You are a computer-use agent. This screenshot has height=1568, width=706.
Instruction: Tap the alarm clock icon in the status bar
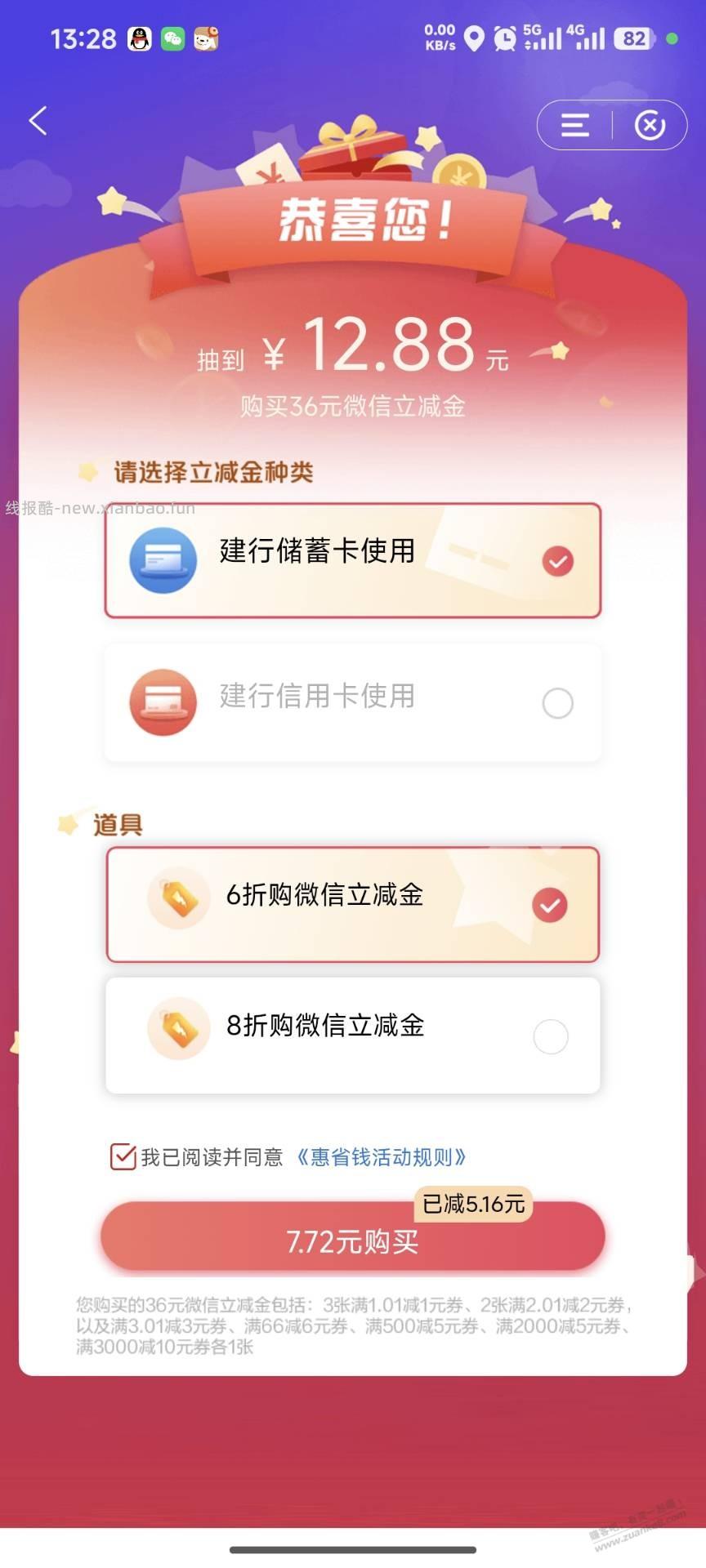pos(506,38)
